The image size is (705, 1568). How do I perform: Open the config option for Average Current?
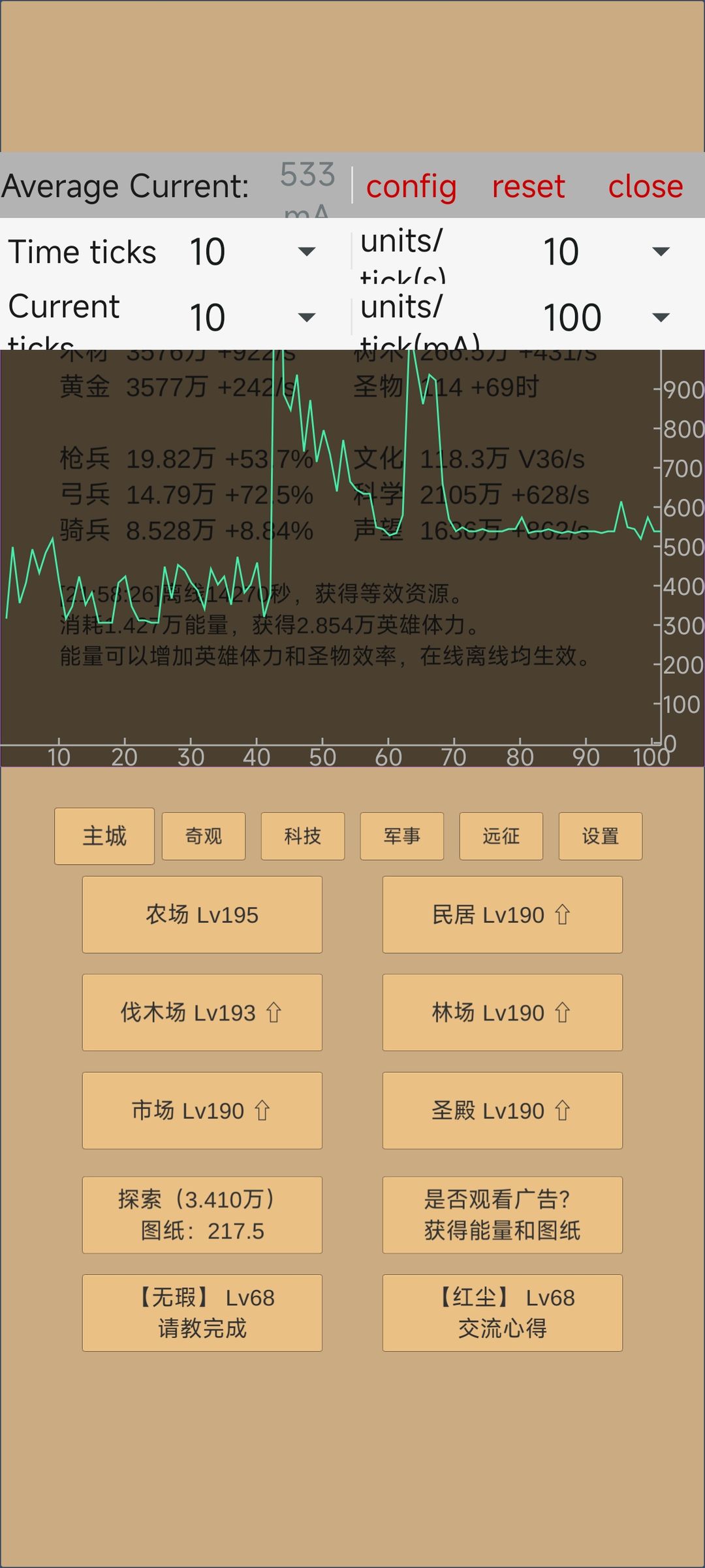pos(411,187)
